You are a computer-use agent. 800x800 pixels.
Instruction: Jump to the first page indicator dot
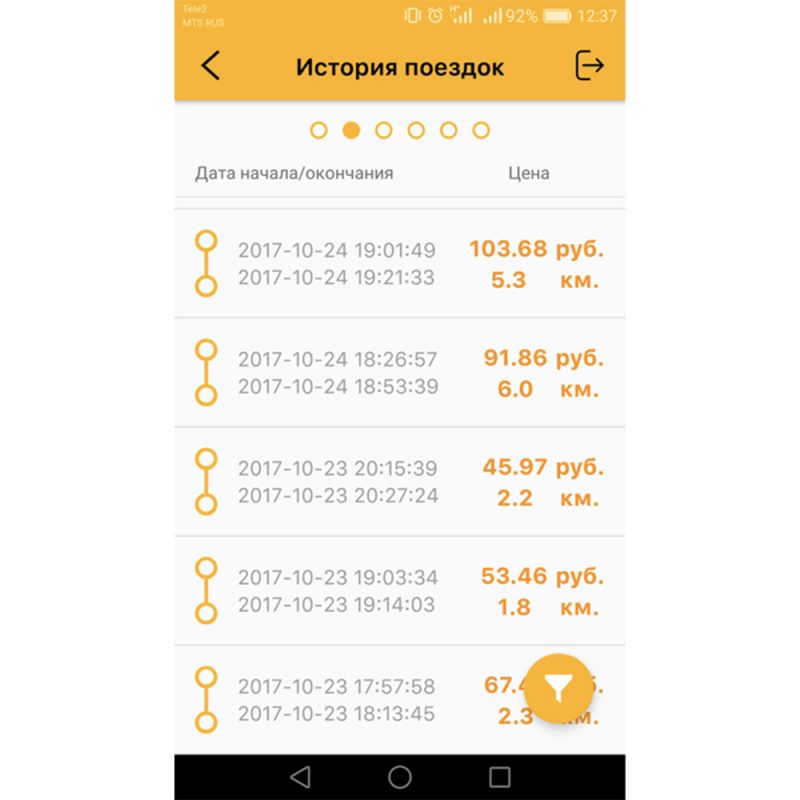[319, 130]
